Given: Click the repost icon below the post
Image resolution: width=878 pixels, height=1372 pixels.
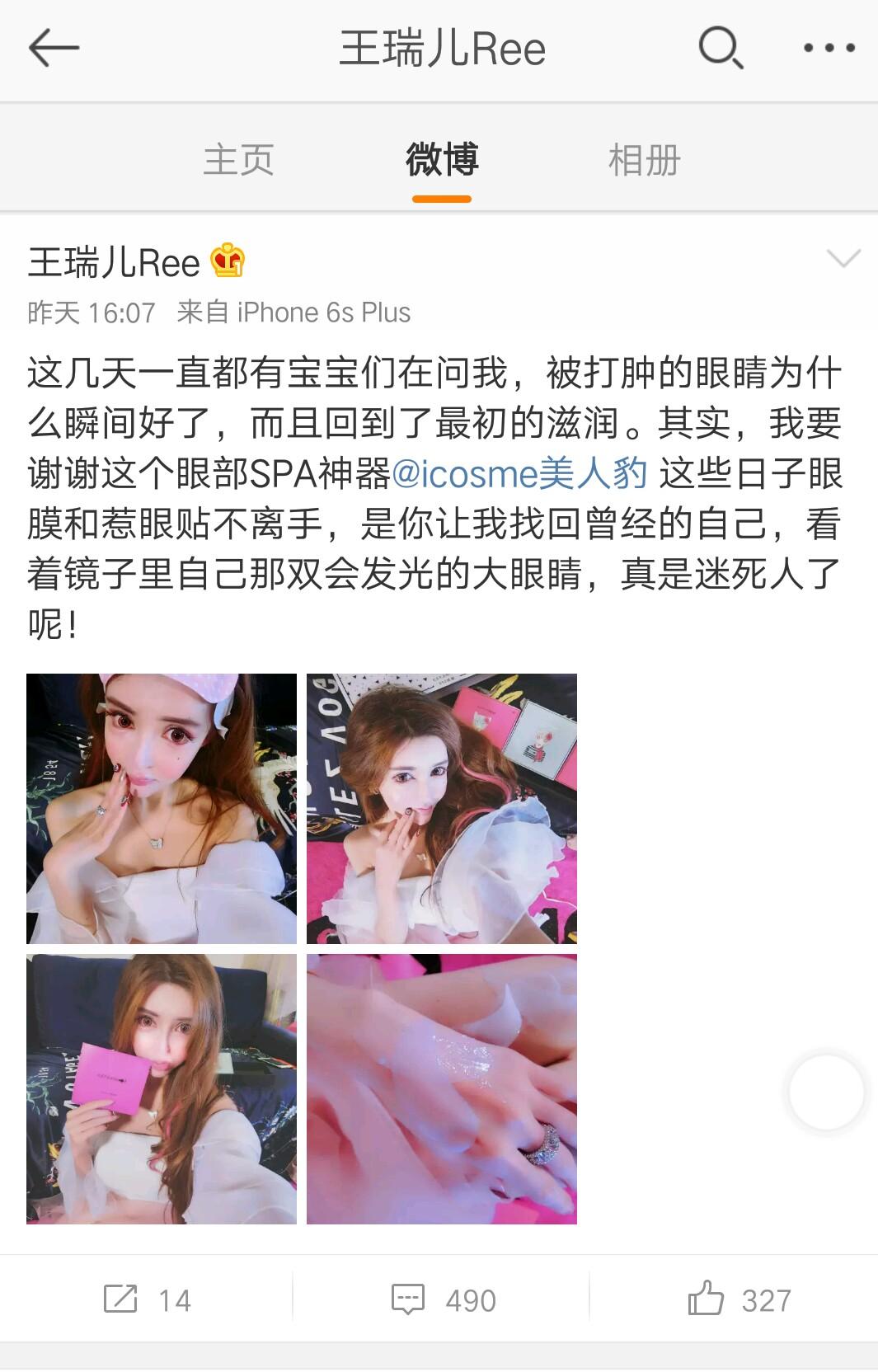Looking at the screenshot, I should click(123, 1299).
